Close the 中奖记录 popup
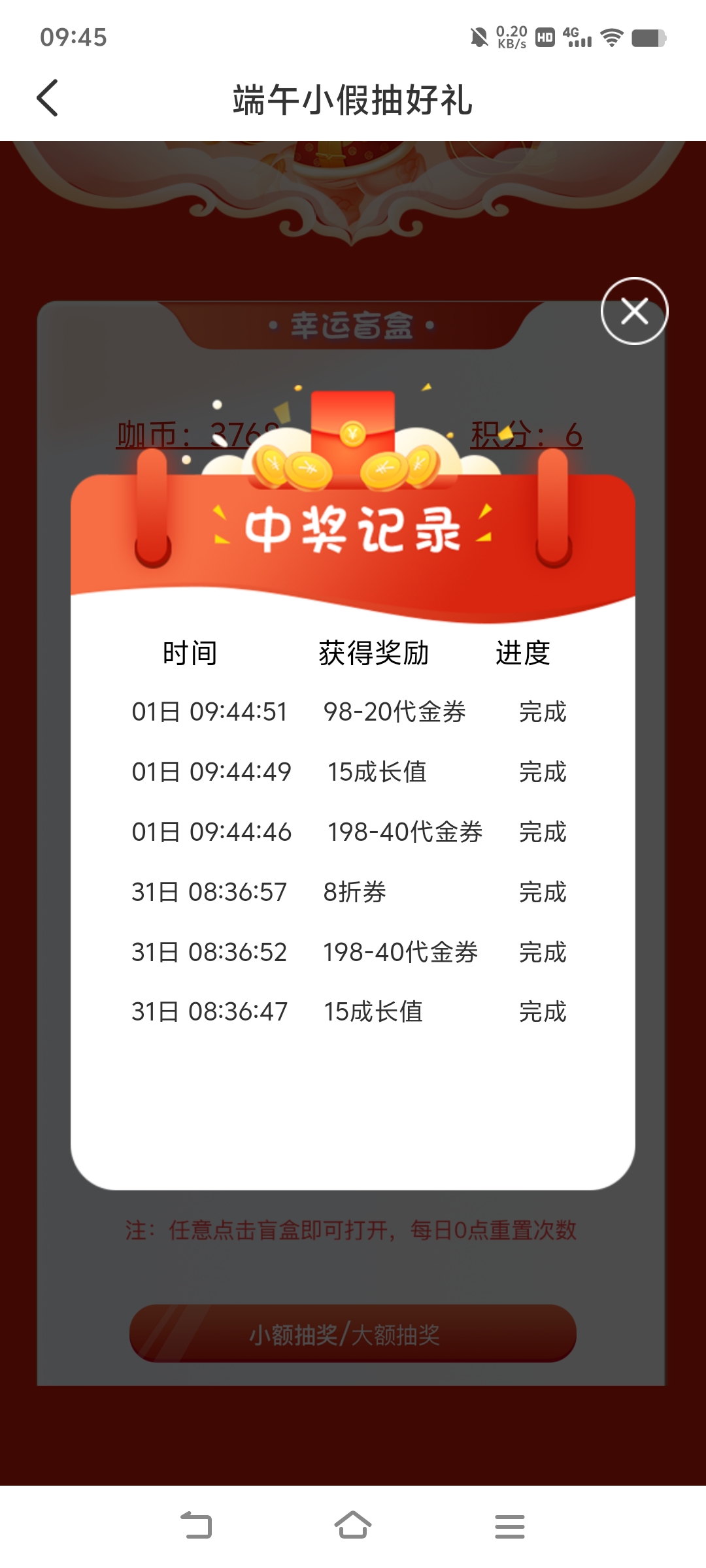 tap(634, 311)
